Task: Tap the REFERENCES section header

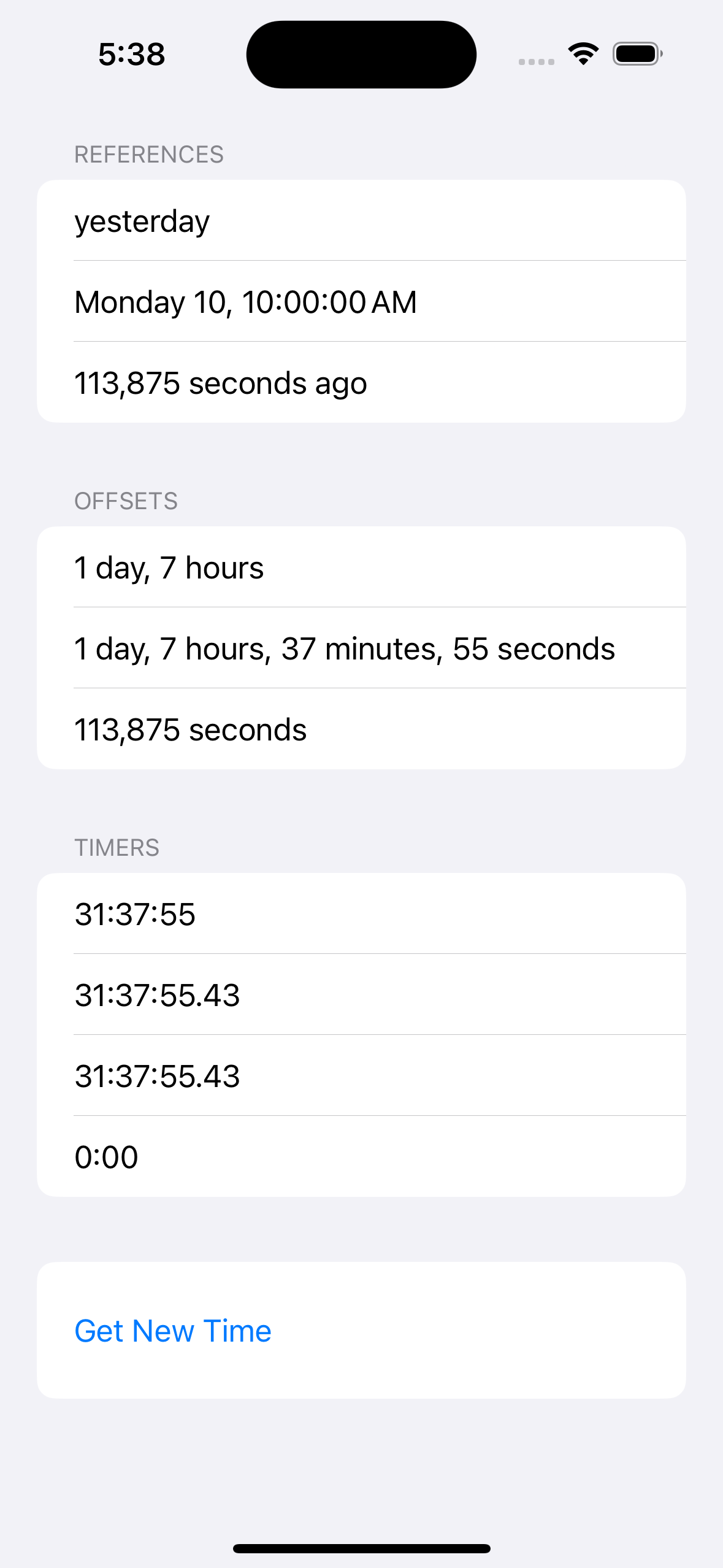Action: pos(149,154)
